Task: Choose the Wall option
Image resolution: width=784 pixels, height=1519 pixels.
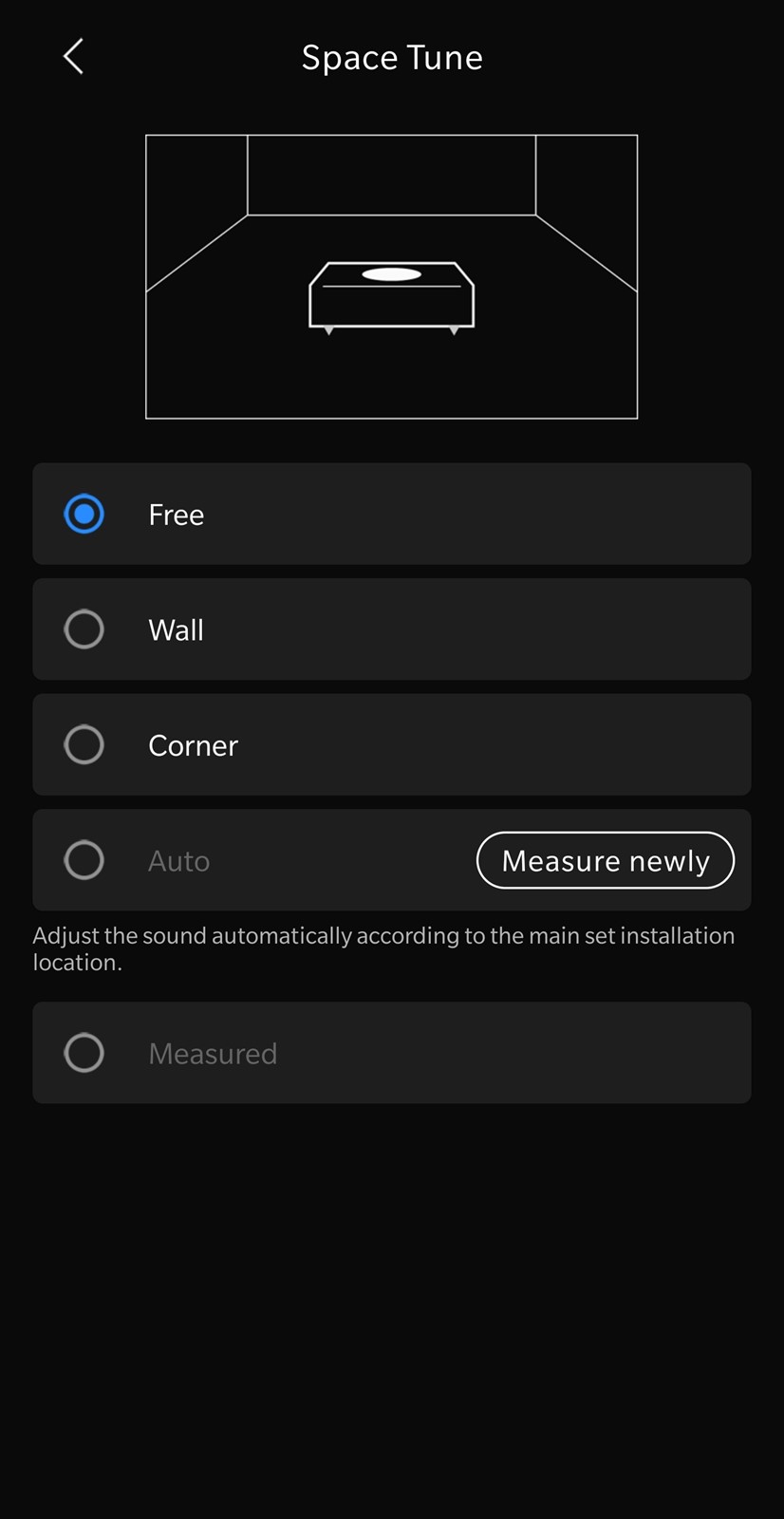Action: (x=392, y=629)
